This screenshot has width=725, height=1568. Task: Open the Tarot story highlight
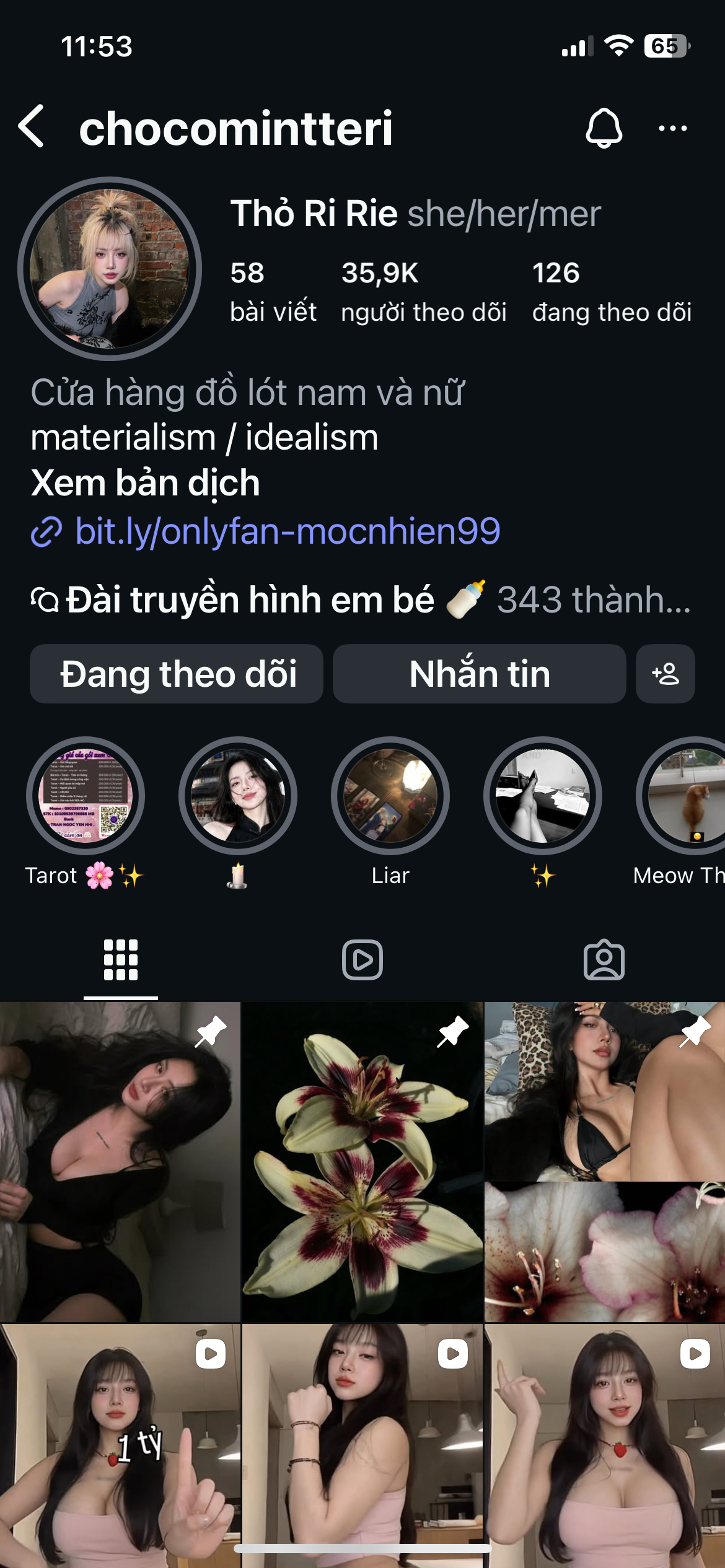coord(86,796)
